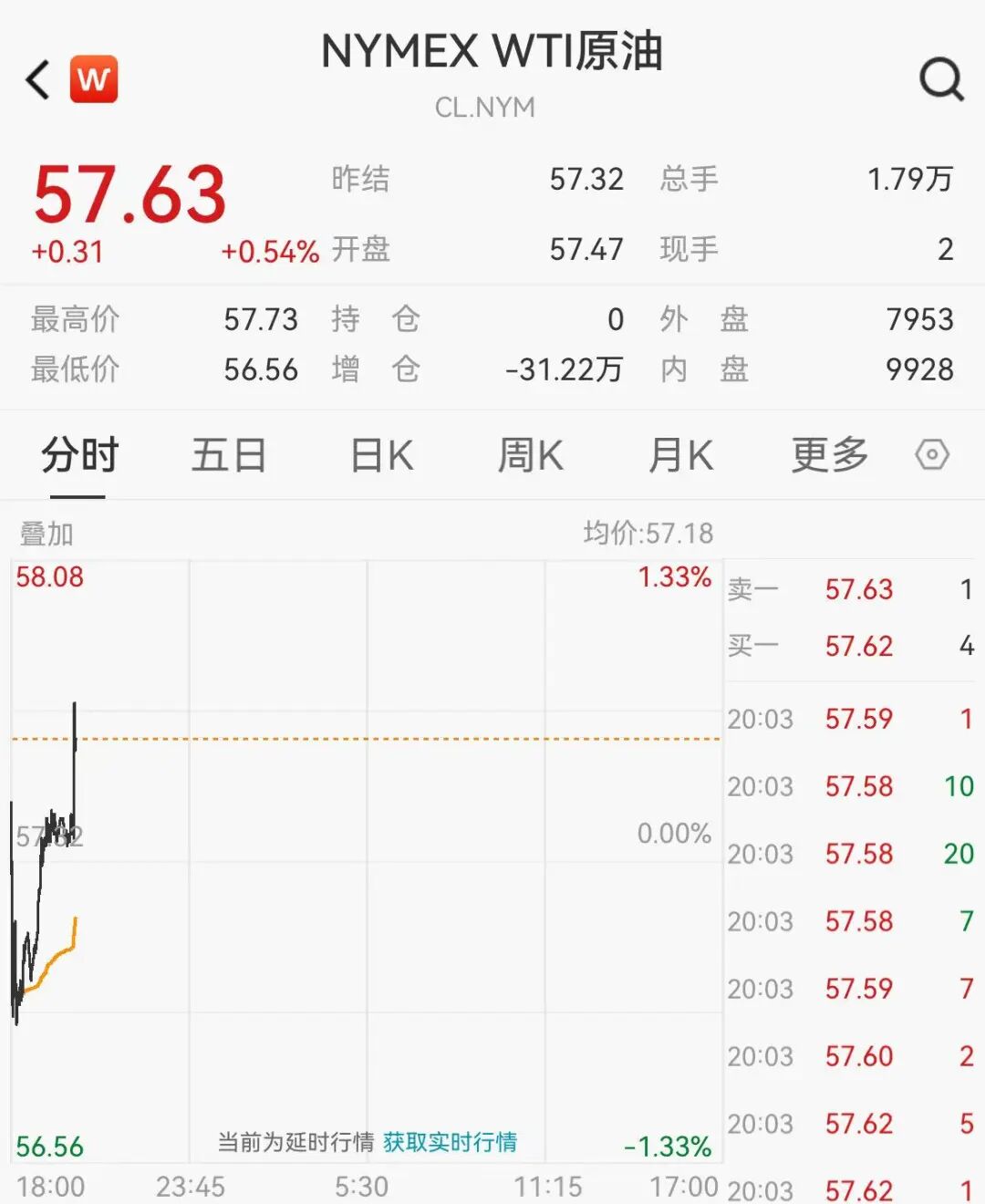Open the Wind app logo icon
985x1204 pixels.
(94, 79)
